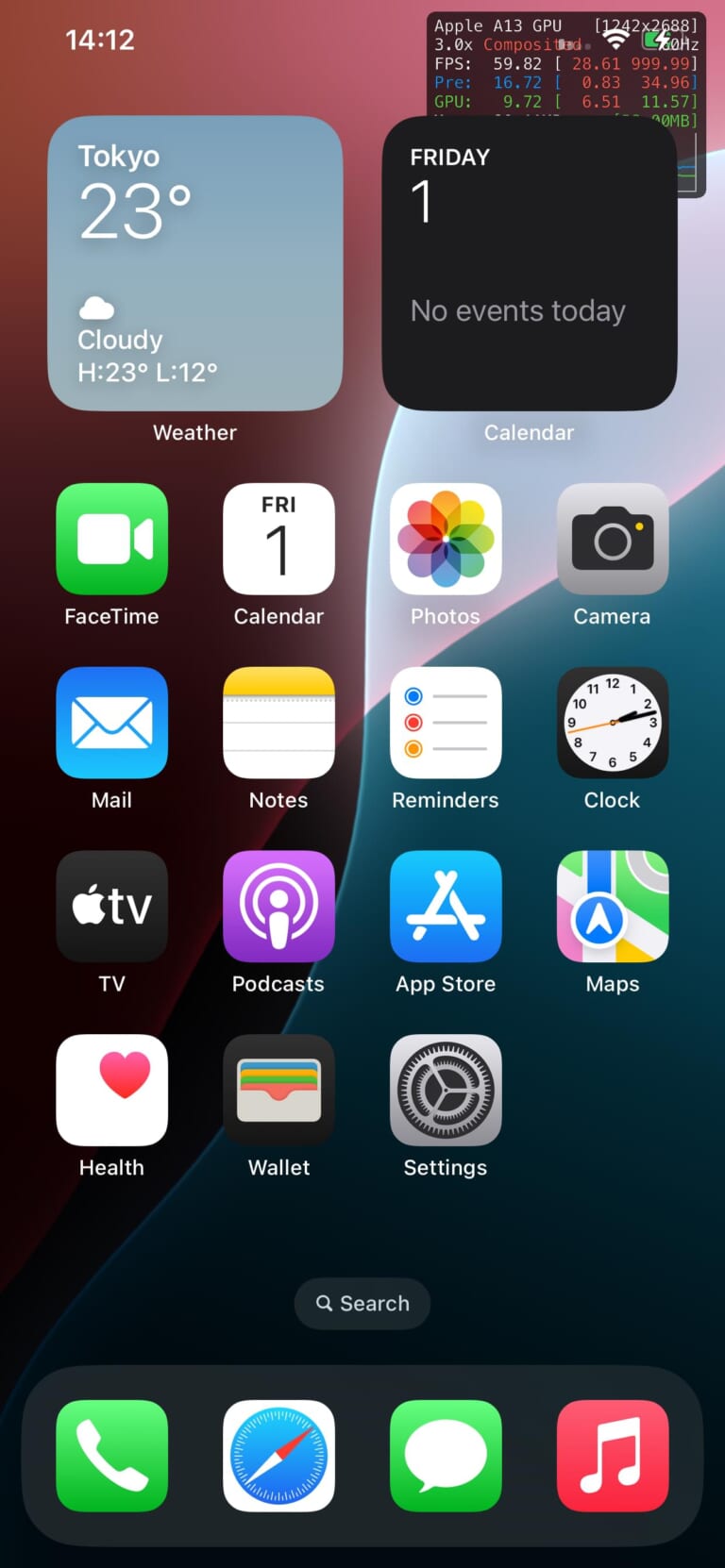Launch the App Store
Screen dimensions: 725x1568
[x=446, y=906]
